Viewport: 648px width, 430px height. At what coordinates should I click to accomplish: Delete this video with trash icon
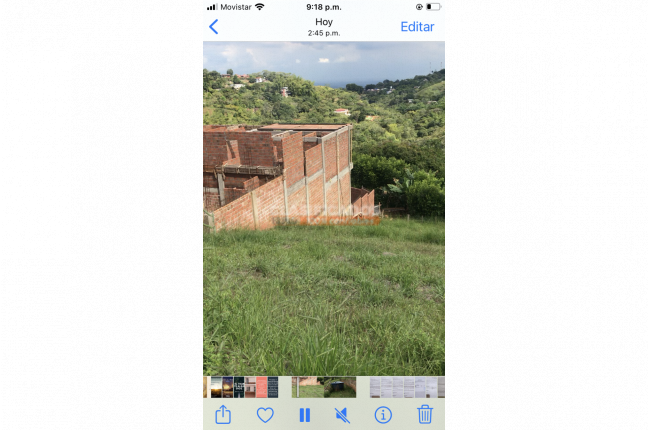point(425,414)
